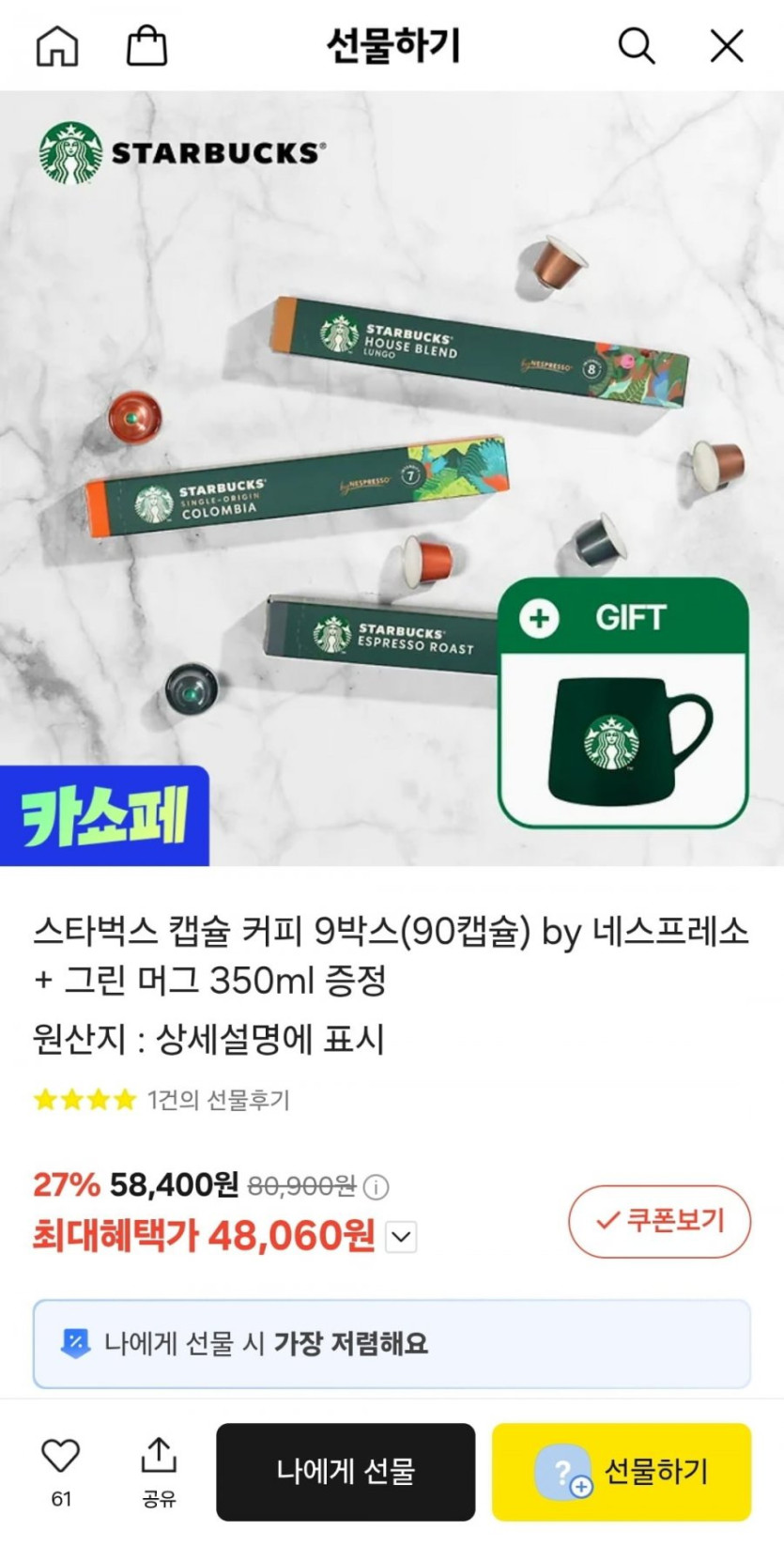Share this product via 공유
784x1546 pixels.
point(159,1471)
